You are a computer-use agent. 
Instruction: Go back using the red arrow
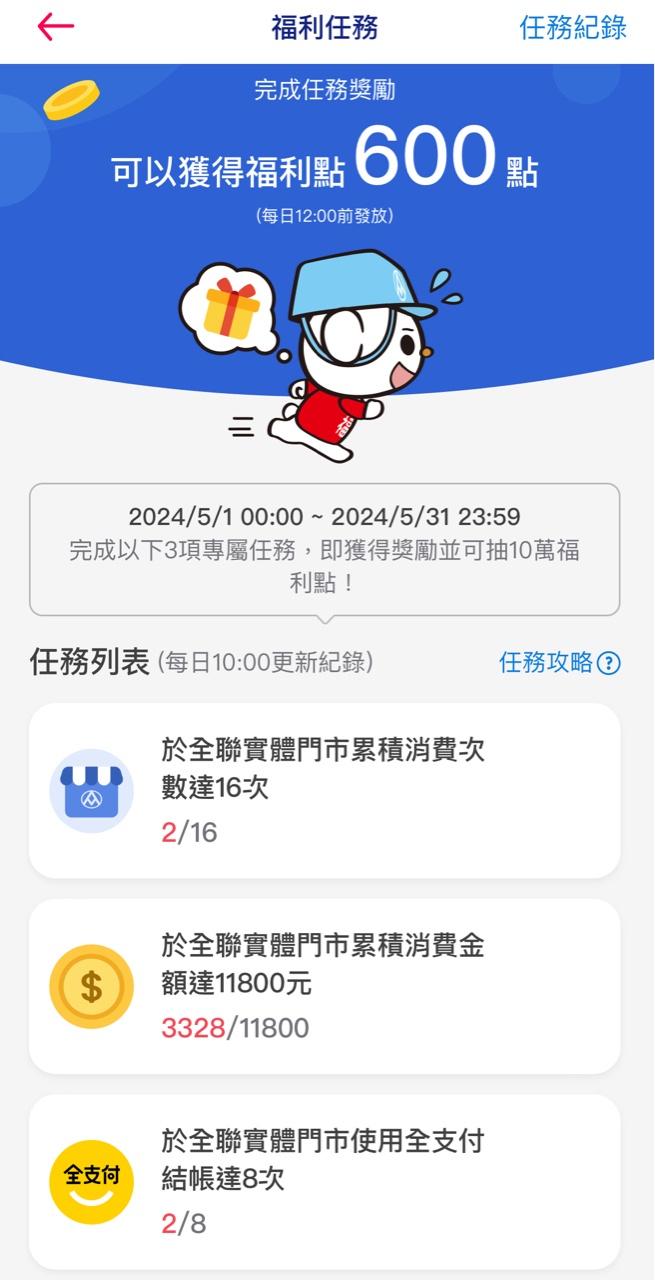56,27
